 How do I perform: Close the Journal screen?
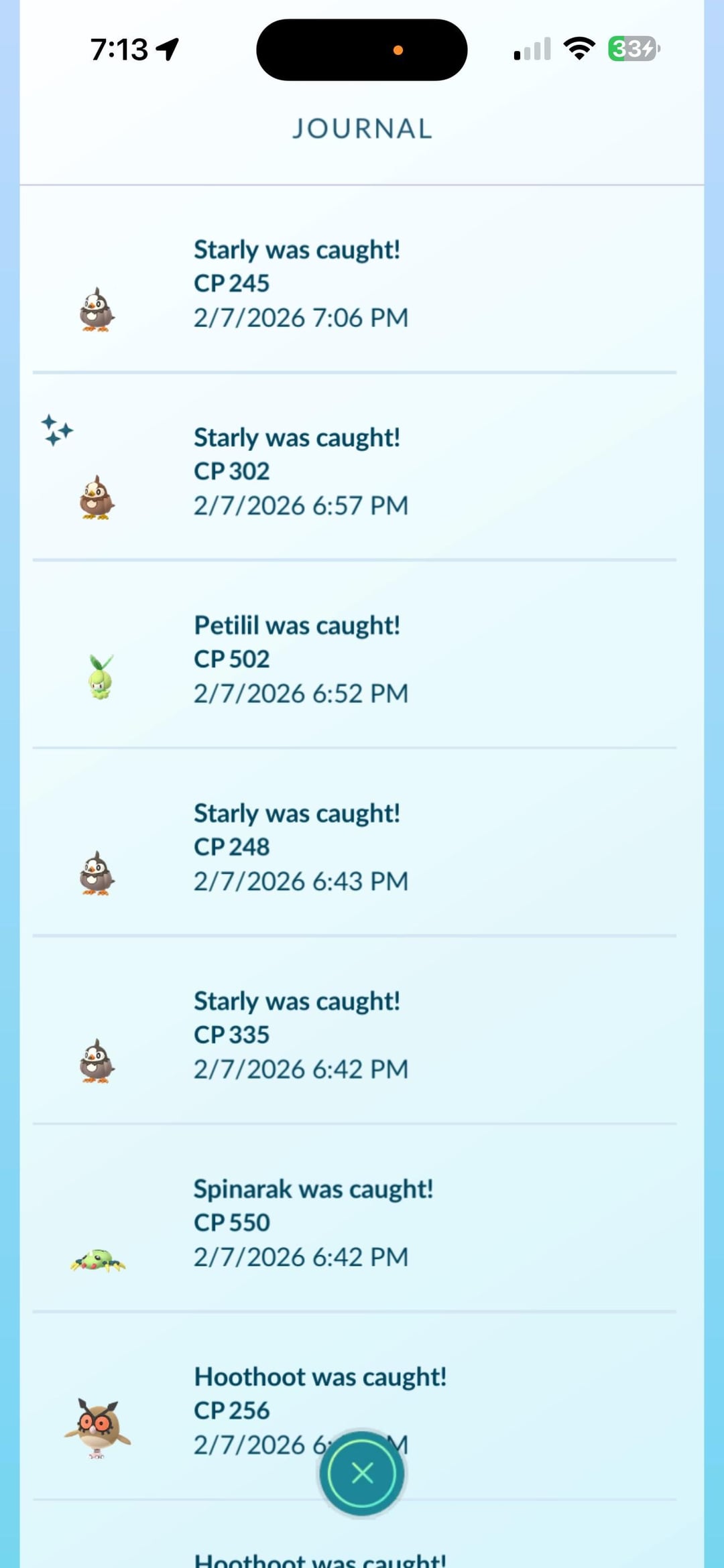point(362,1473)
